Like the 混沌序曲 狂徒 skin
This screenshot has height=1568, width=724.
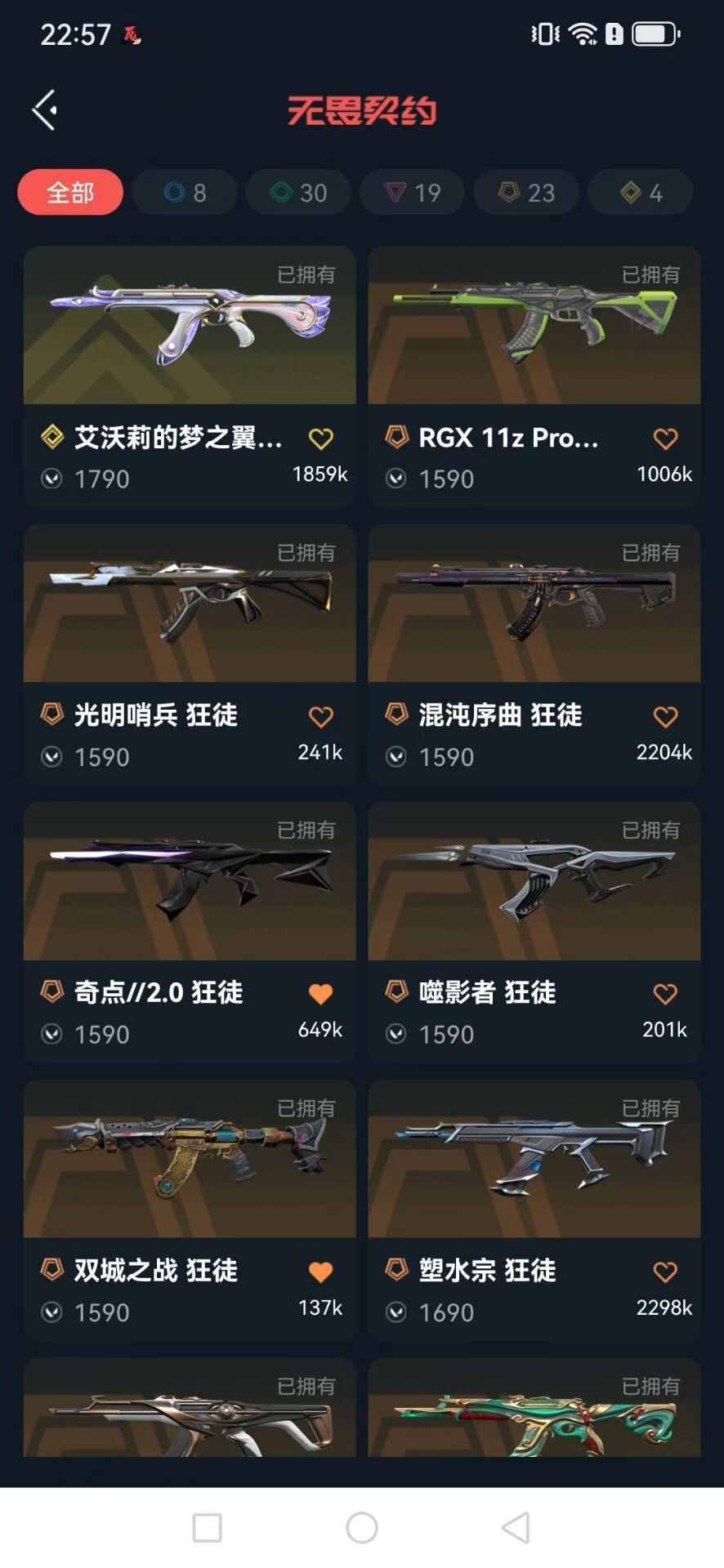[665, 716]
